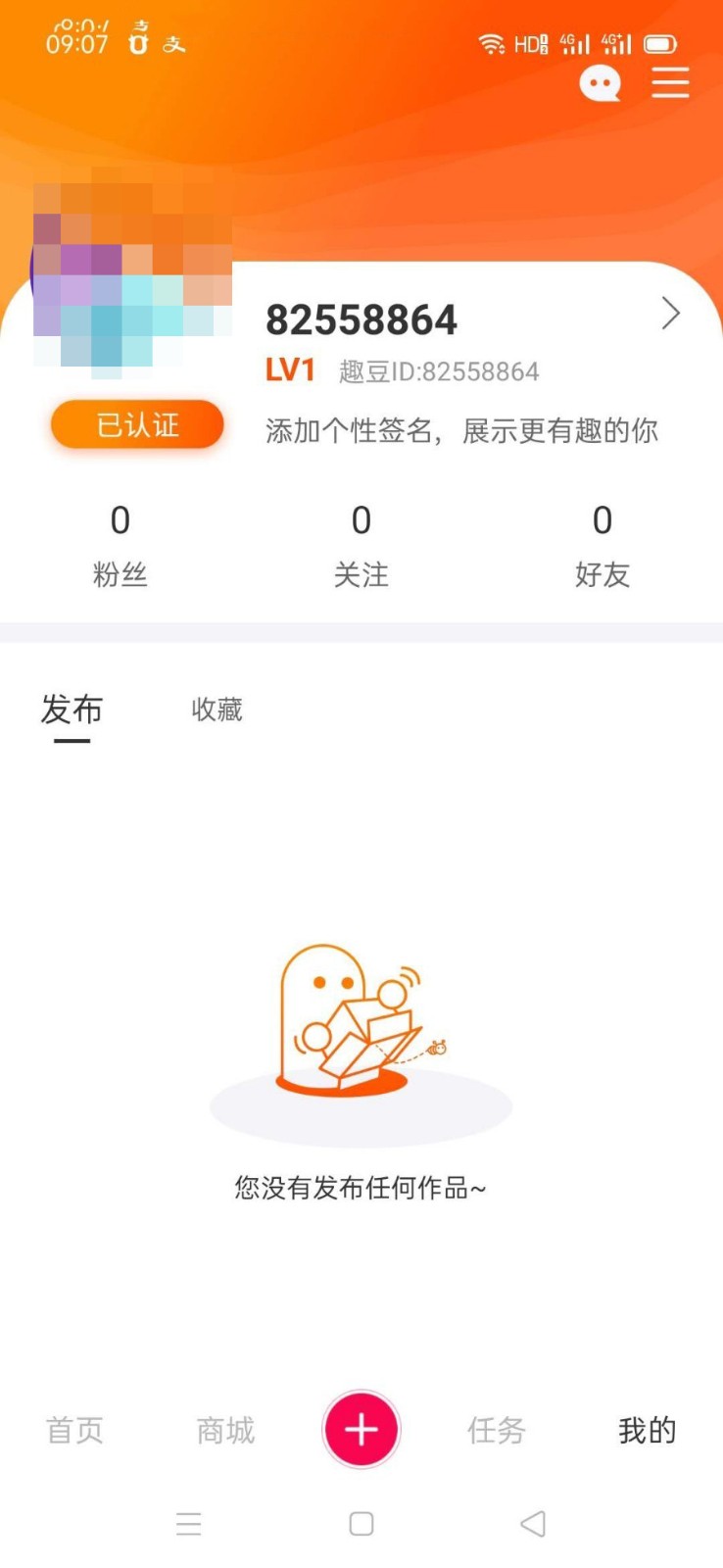Open the 商城 mall tab
This screenshot has height=1568, width=723.
(x=225, y=1431)
